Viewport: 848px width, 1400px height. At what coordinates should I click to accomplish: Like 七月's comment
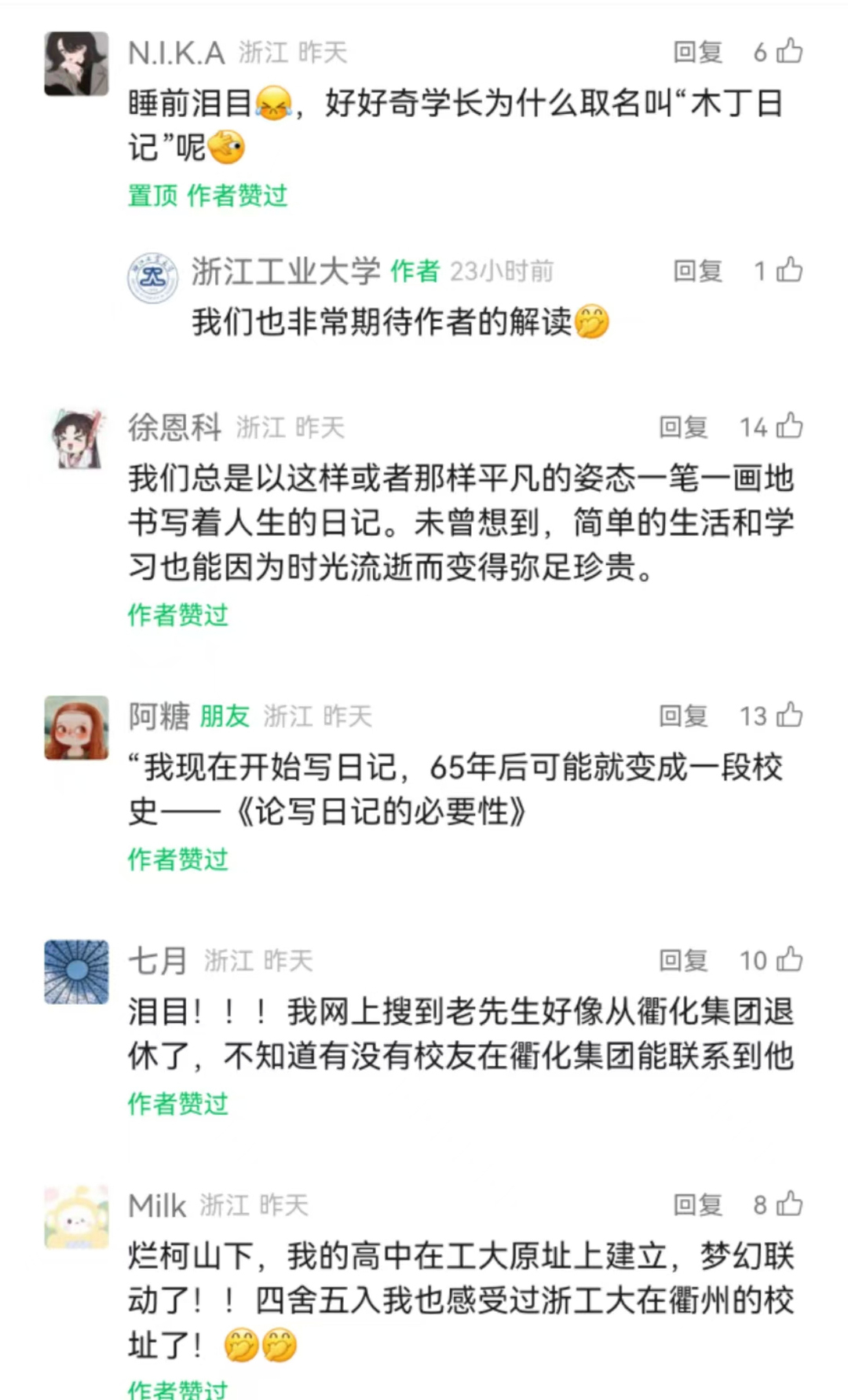(x=789, y=959)
